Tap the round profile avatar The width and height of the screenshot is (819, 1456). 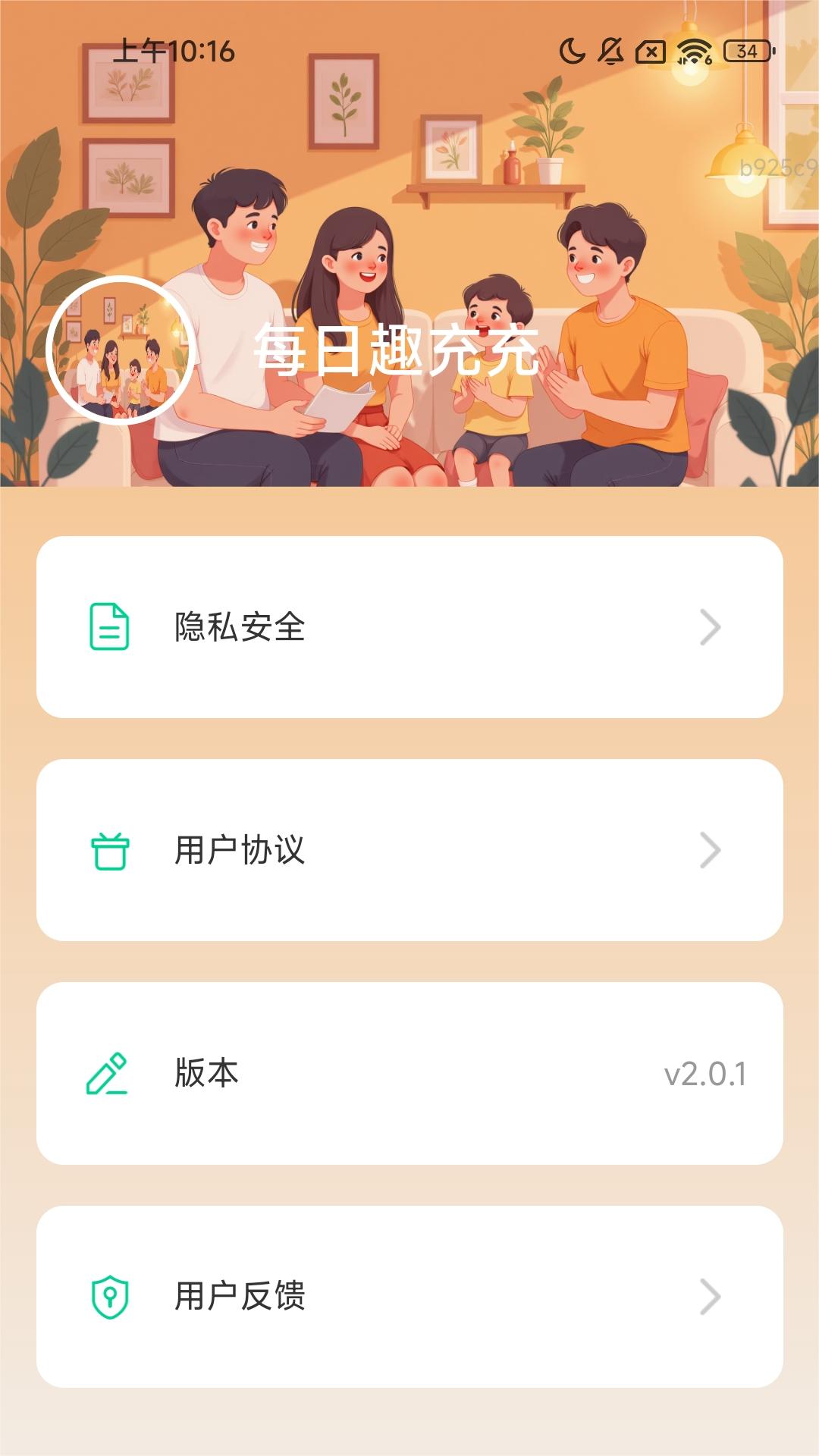120,350
